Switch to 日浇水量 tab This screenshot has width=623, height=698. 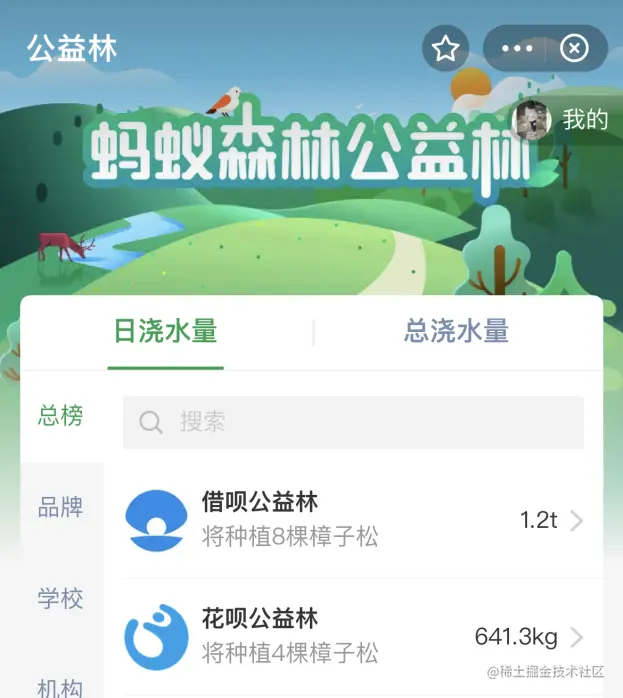(166, 332)
